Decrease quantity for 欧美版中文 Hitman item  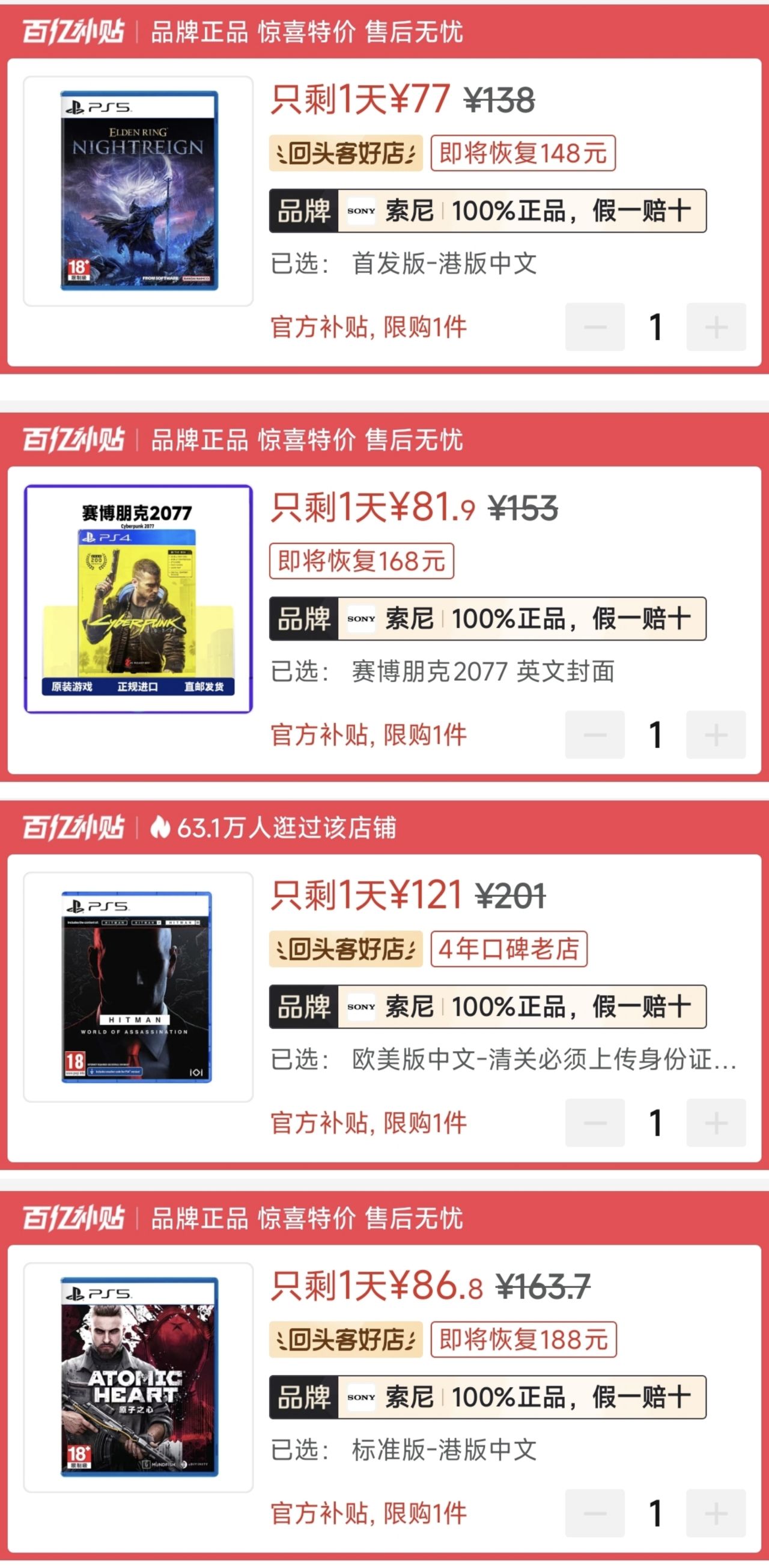(595, 1123)
